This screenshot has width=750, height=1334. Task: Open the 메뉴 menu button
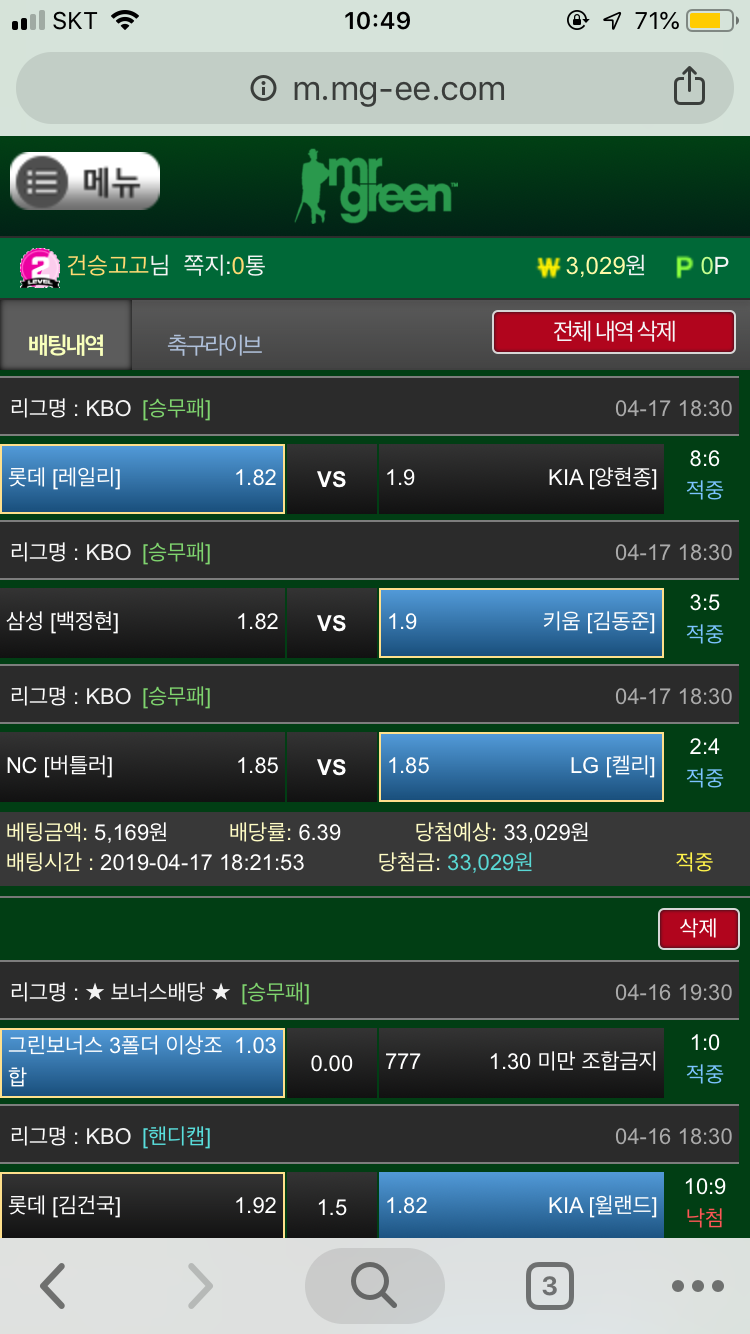coord(85,181)
